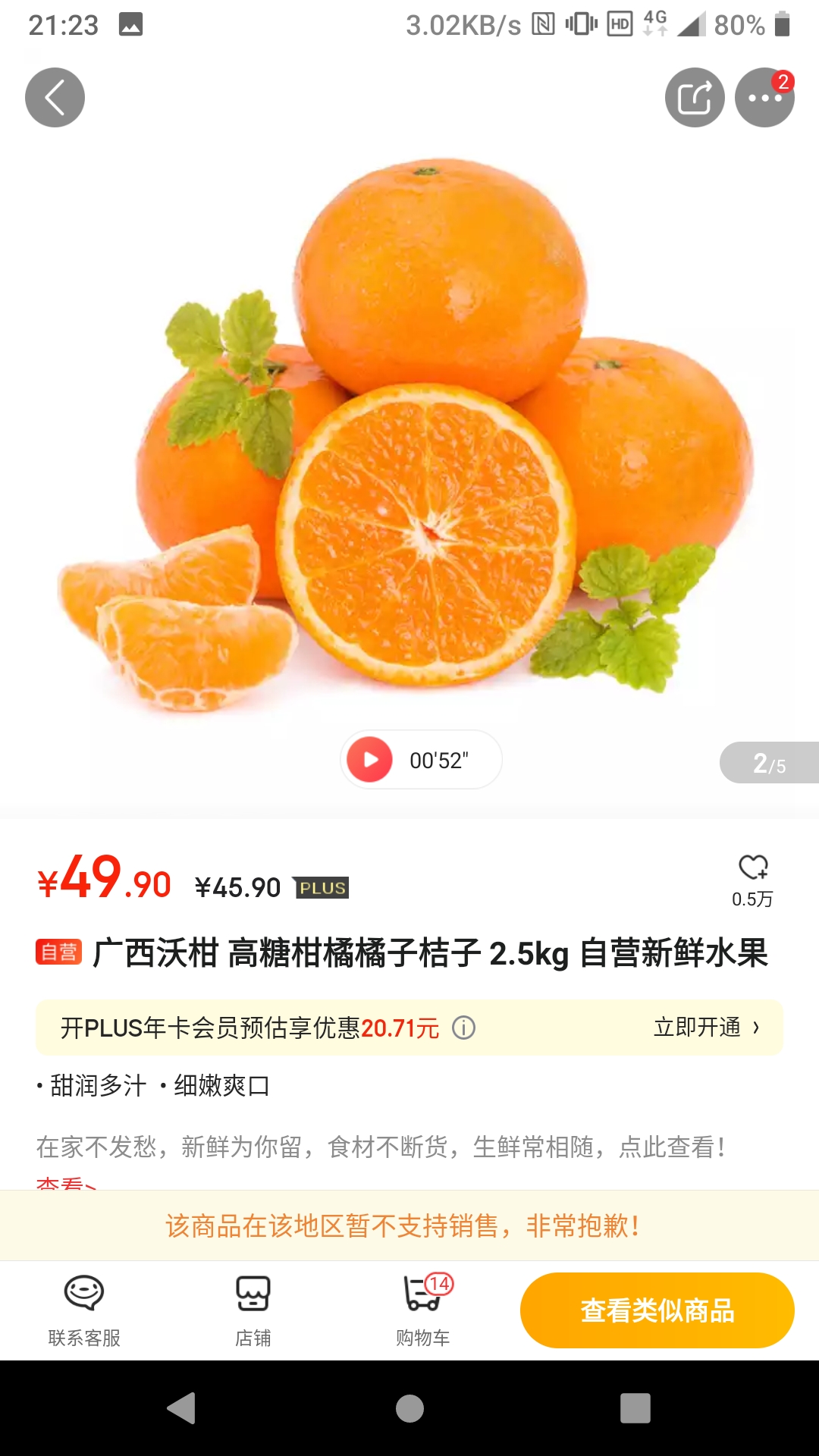Add product to favorites with heart icon
Screen dimensions: 819x1456
click(x=753, y=868)
